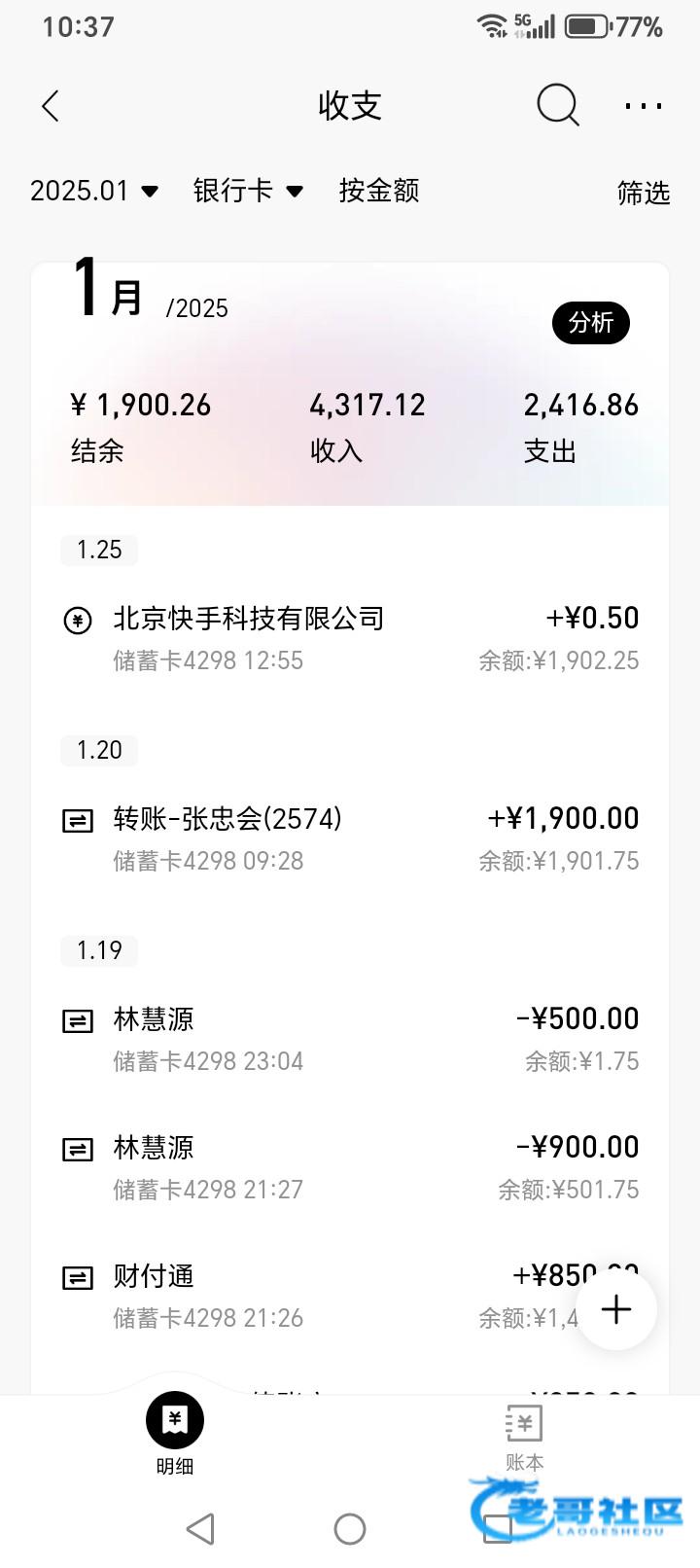Open 林慧源 -¥900.00 transaction at 21:27

click(x=350, y=1167)
